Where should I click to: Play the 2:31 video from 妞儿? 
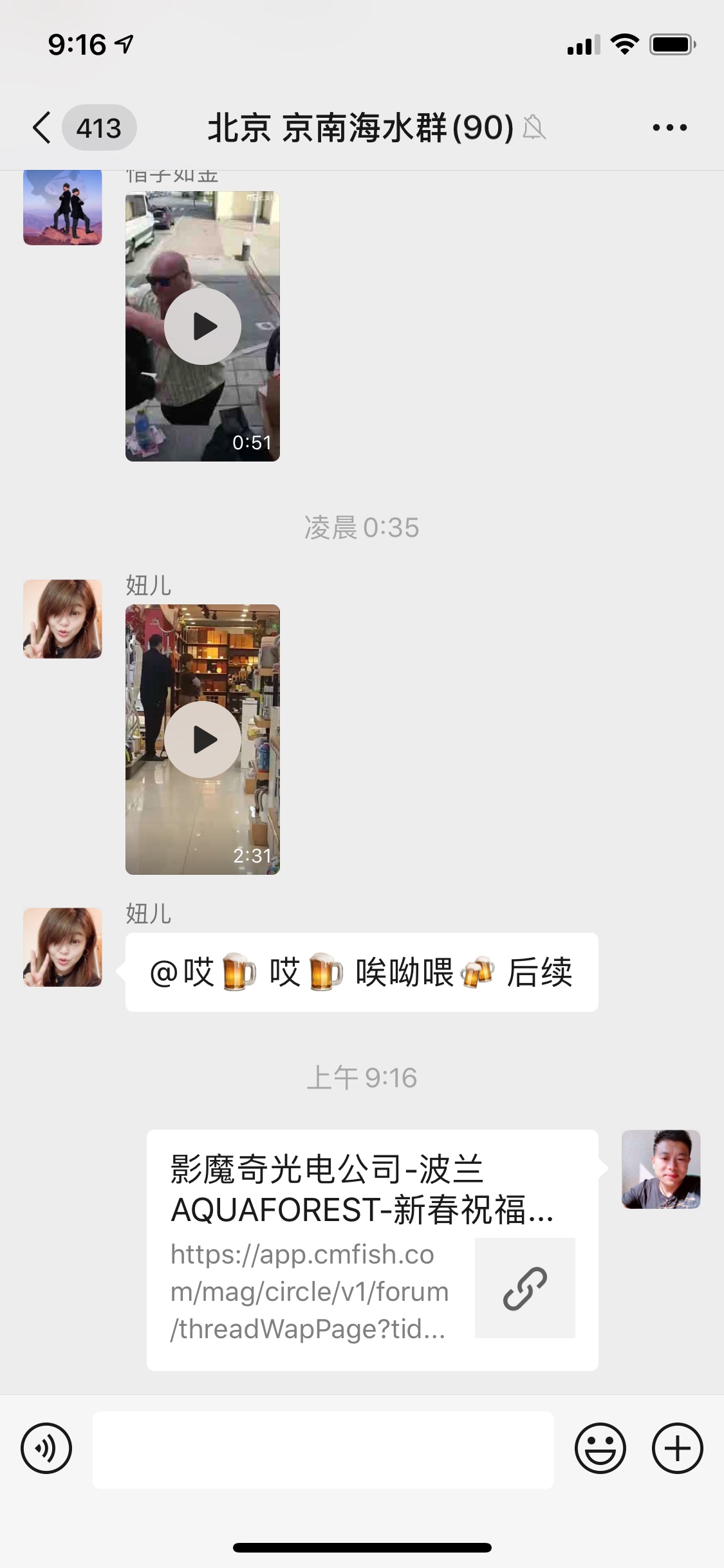coord(203,740)
